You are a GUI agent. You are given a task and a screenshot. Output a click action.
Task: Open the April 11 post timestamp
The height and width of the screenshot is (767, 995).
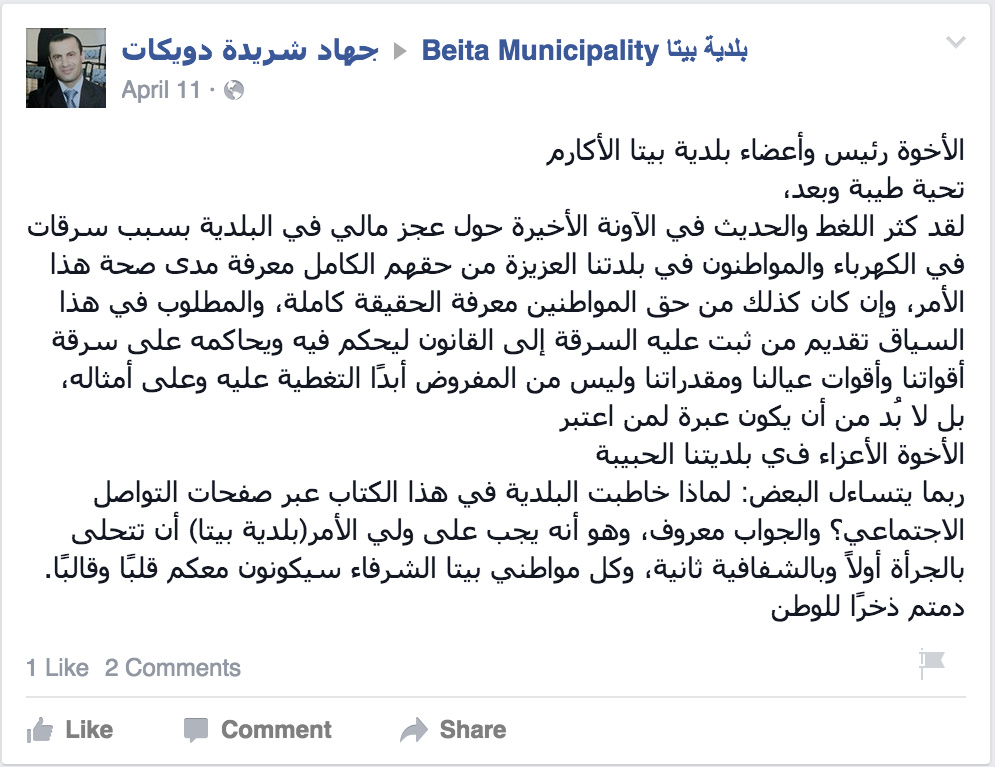click(x=161, y=90)
